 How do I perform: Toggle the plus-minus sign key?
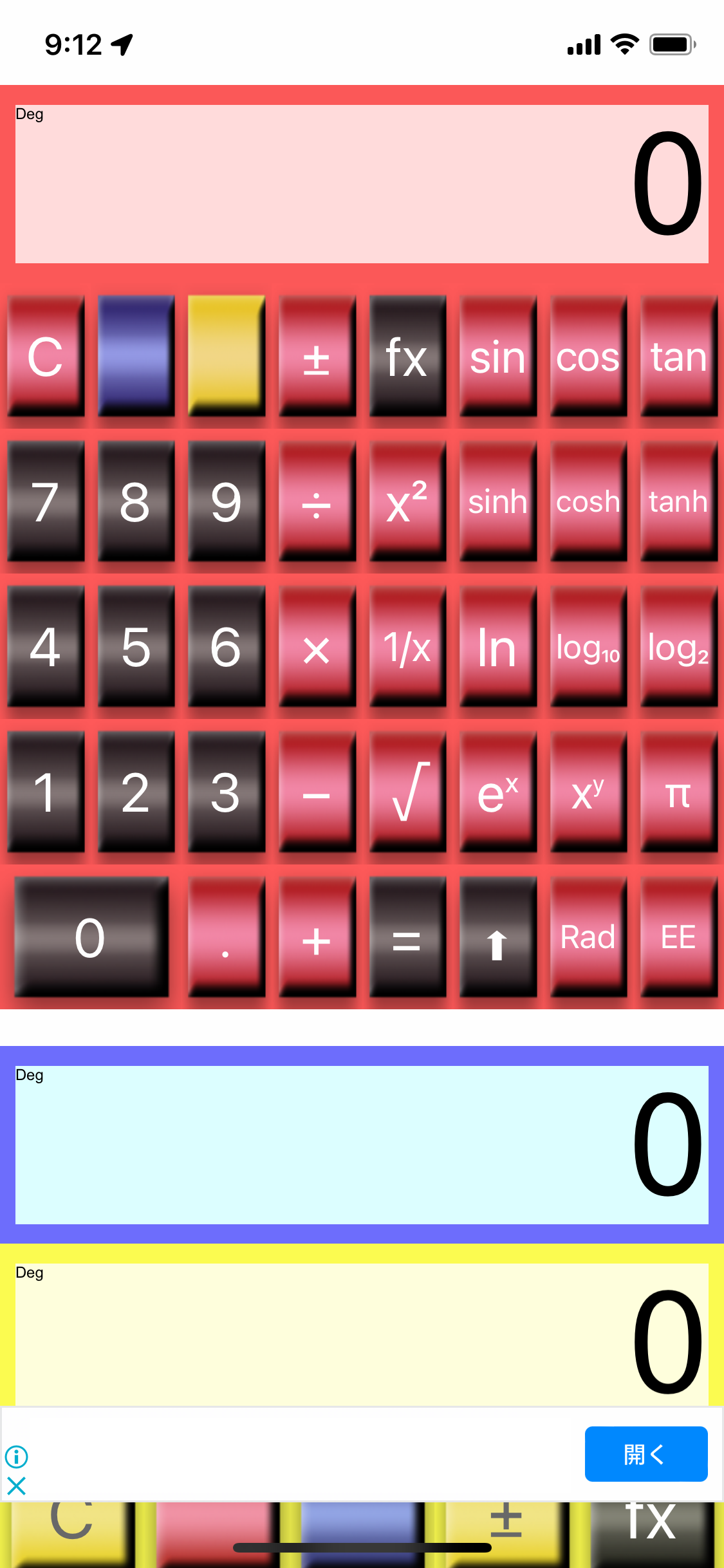[x=317, y=357]
